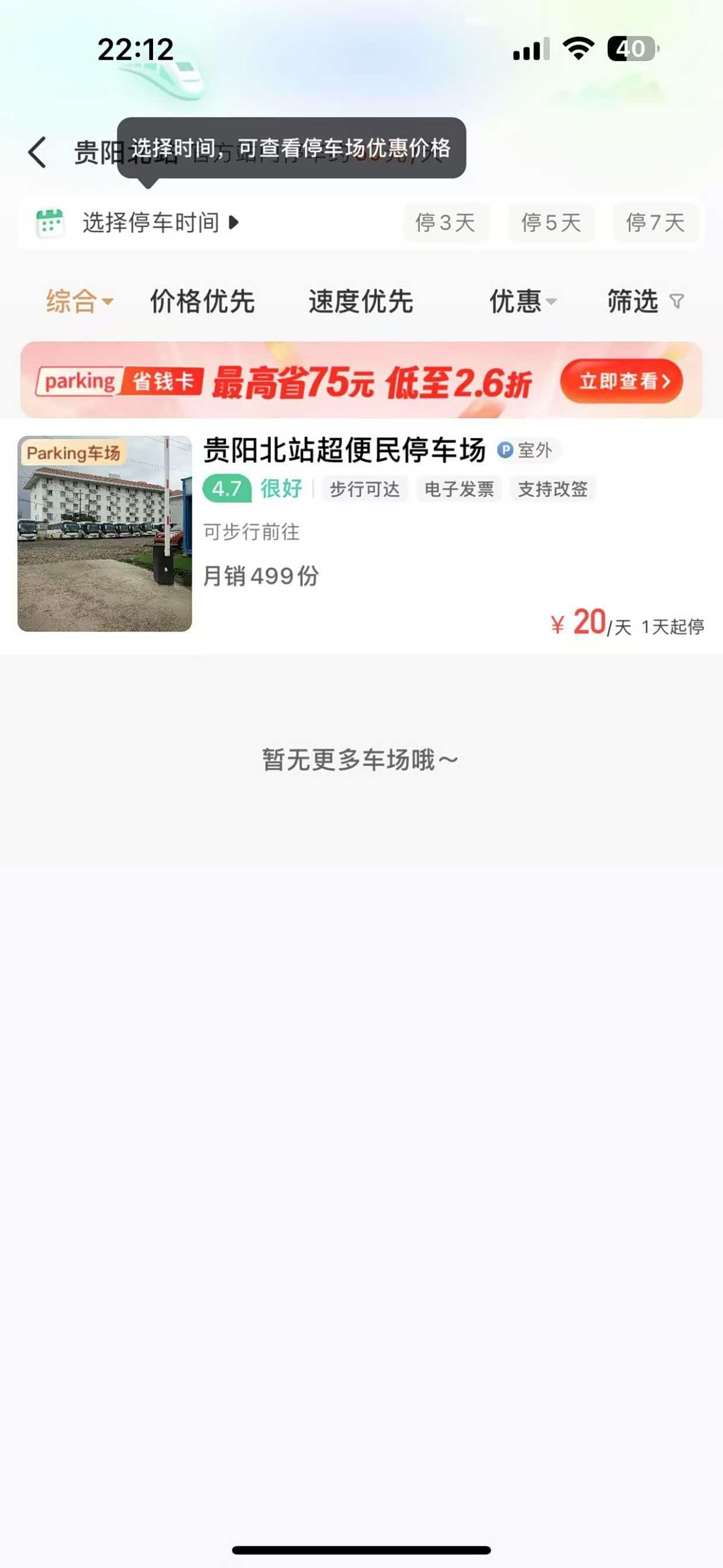The height and width of the screenshot is (1568, 723).
Task: Open the 选择停车时间 date picker
Action: click(x=151, y=223)
